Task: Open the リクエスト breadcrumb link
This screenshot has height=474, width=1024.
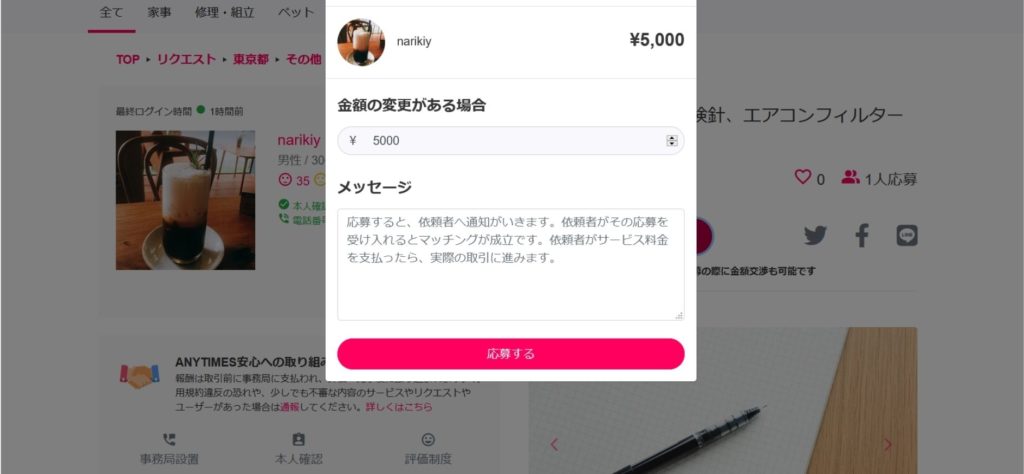Action: pos(186,60)
